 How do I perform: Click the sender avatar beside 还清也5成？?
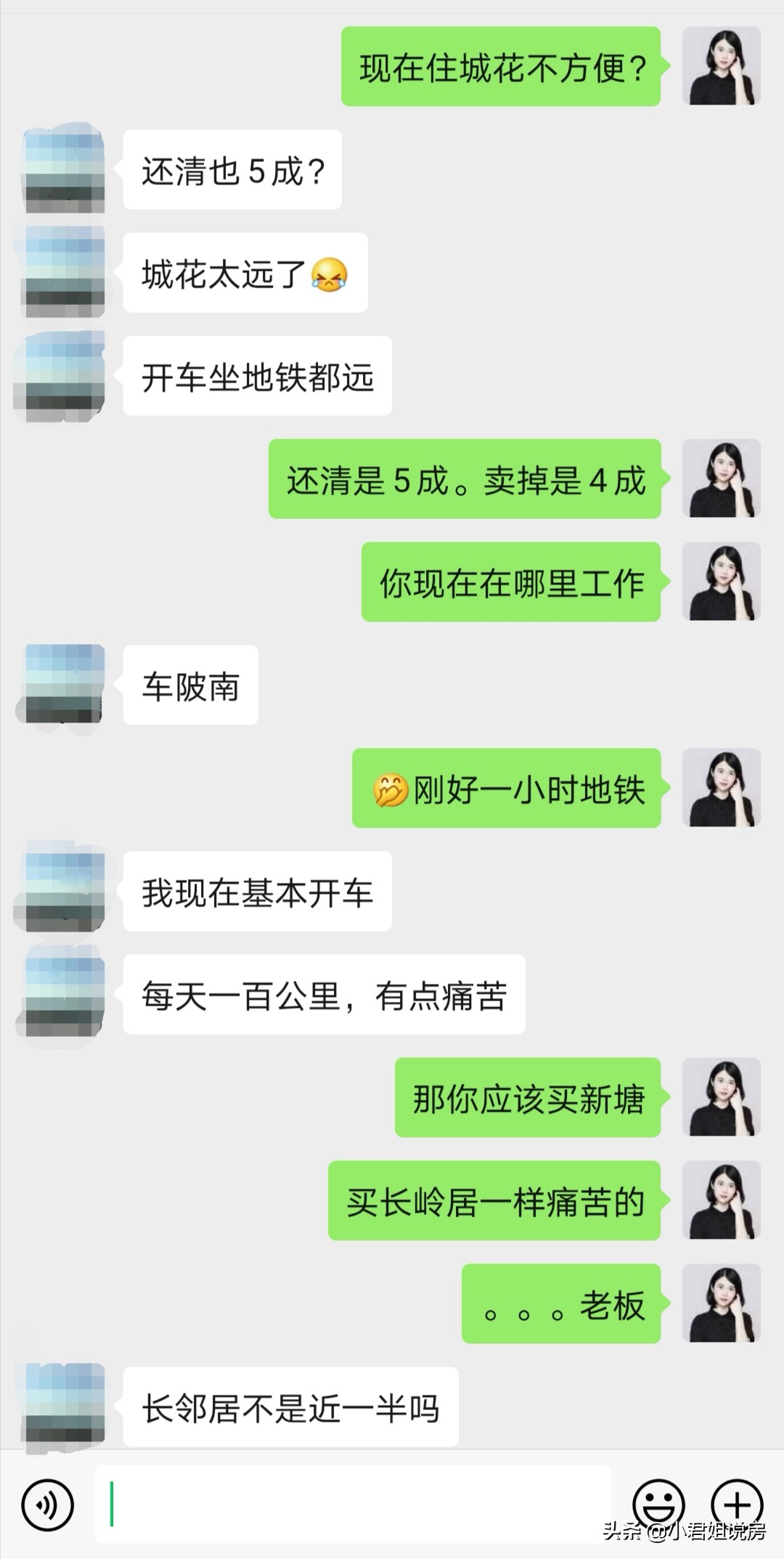pos(62,172)
